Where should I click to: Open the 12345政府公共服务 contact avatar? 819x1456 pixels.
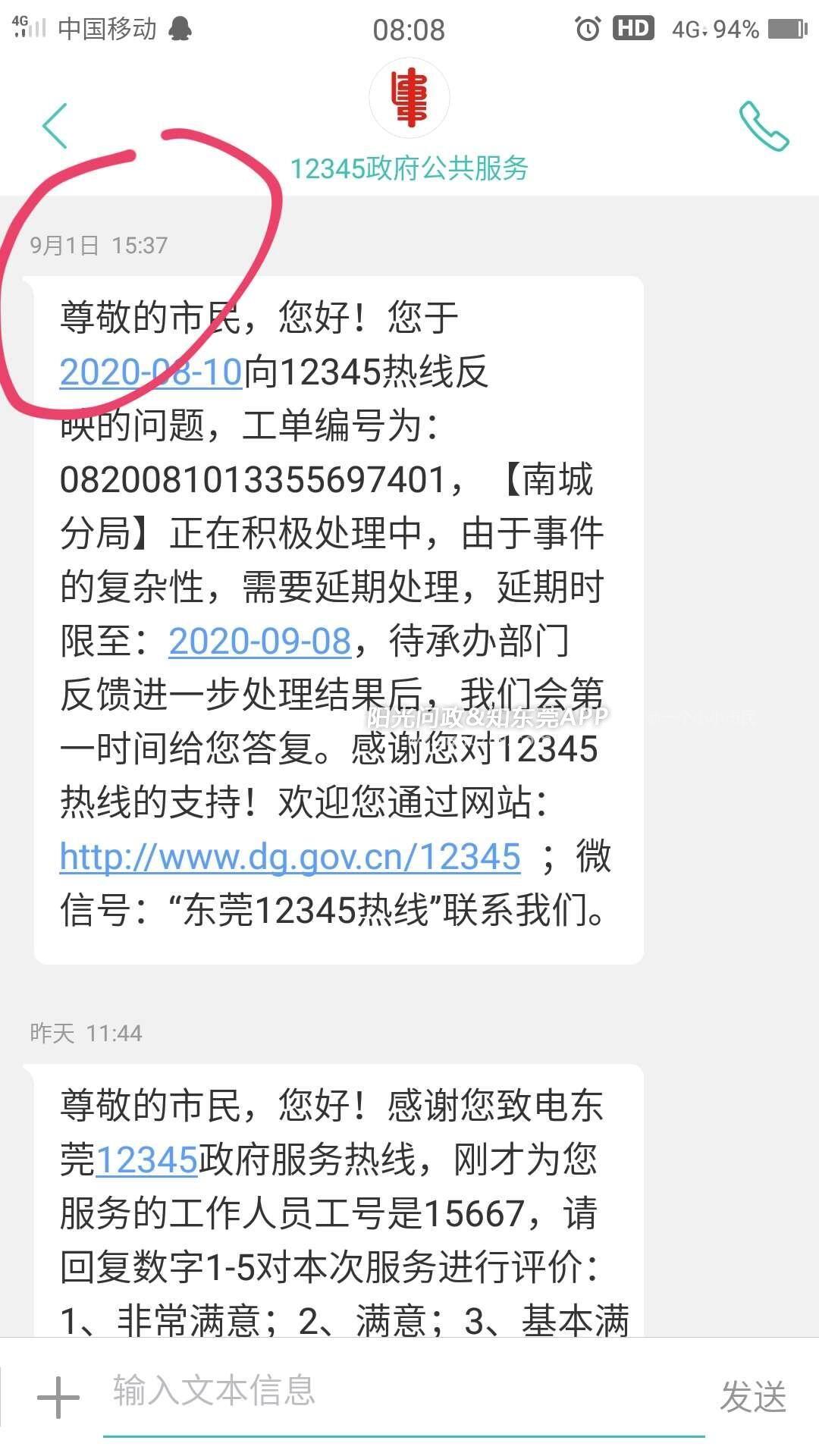(409, 99)
